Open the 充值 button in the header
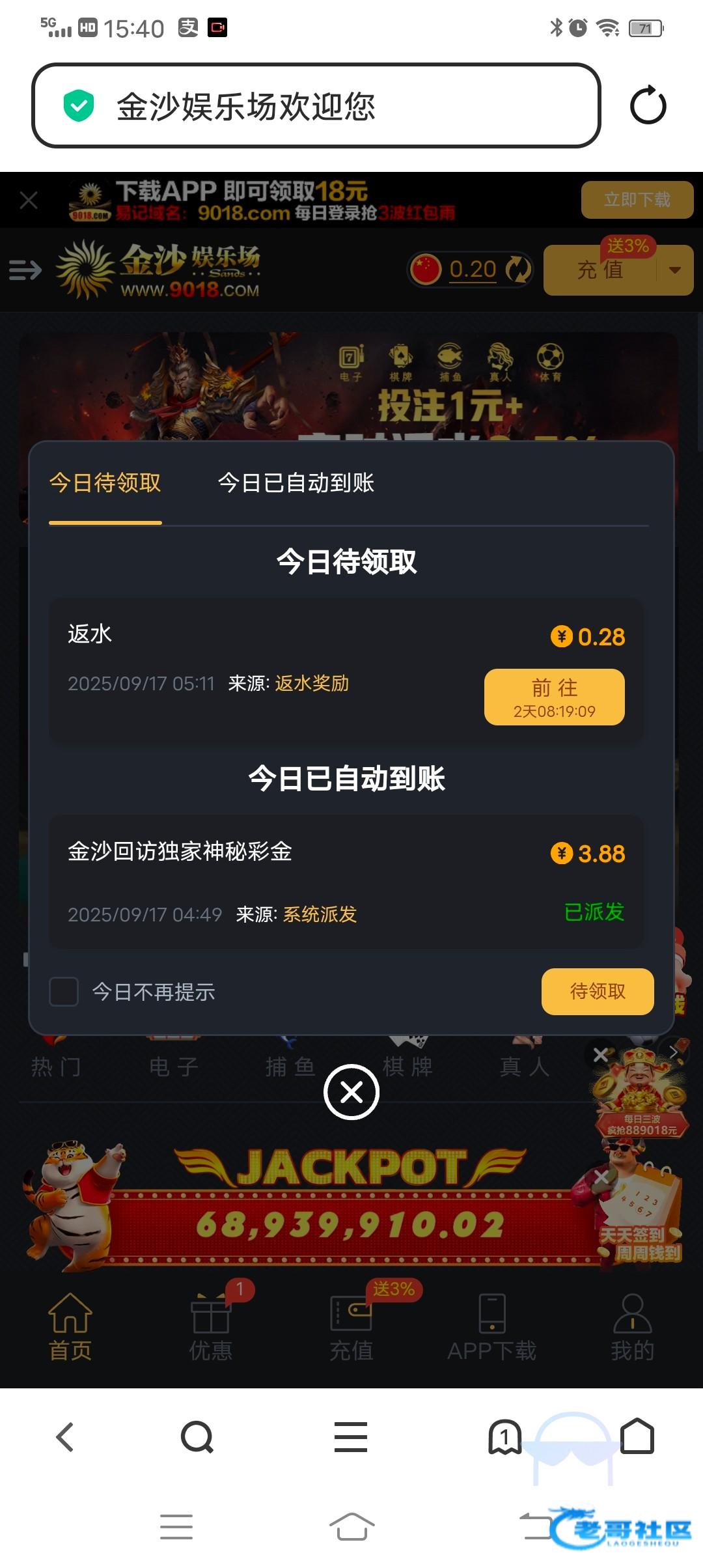This screenshot has width=703, height=1568. pyautogui.click(x=600, y=270)
